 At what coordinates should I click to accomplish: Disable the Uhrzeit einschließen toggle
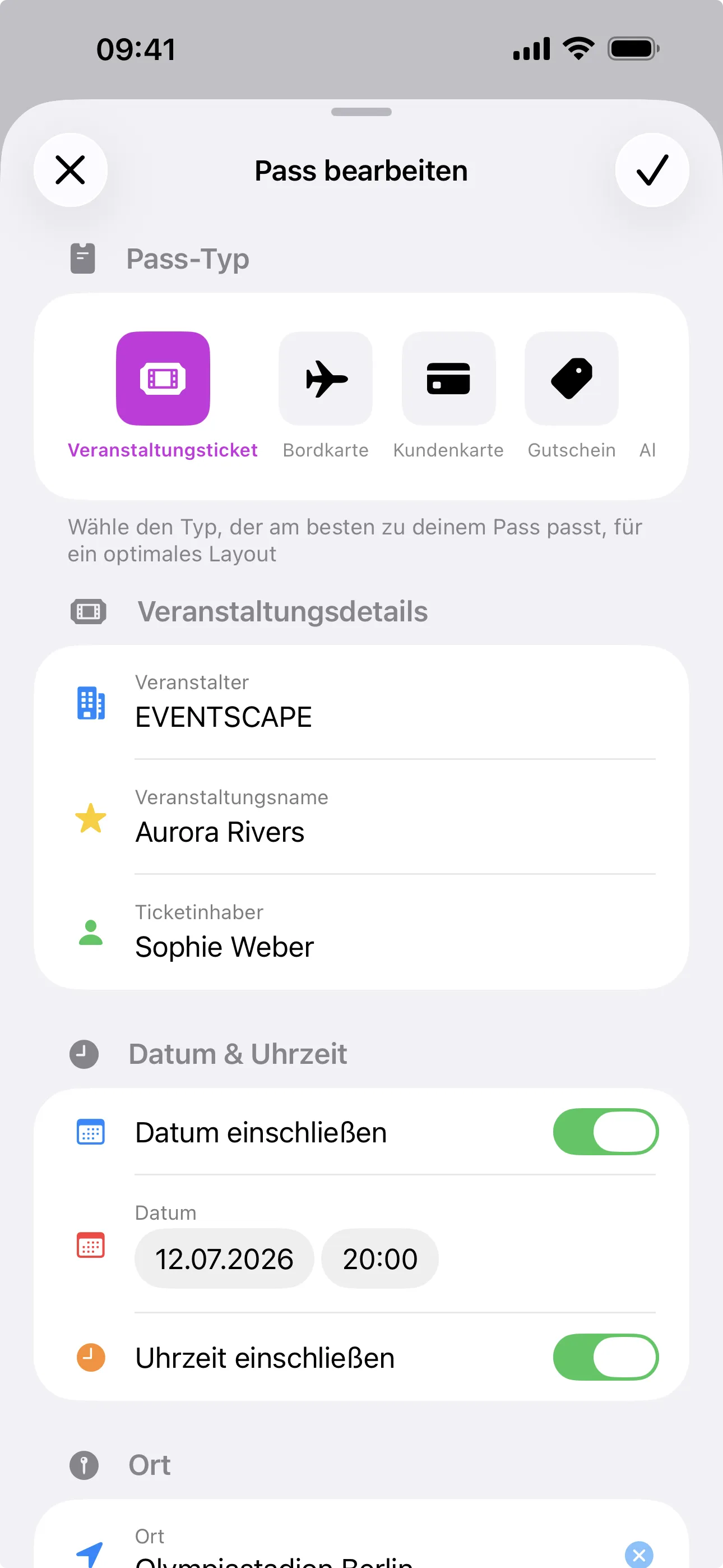[605, 1357]
